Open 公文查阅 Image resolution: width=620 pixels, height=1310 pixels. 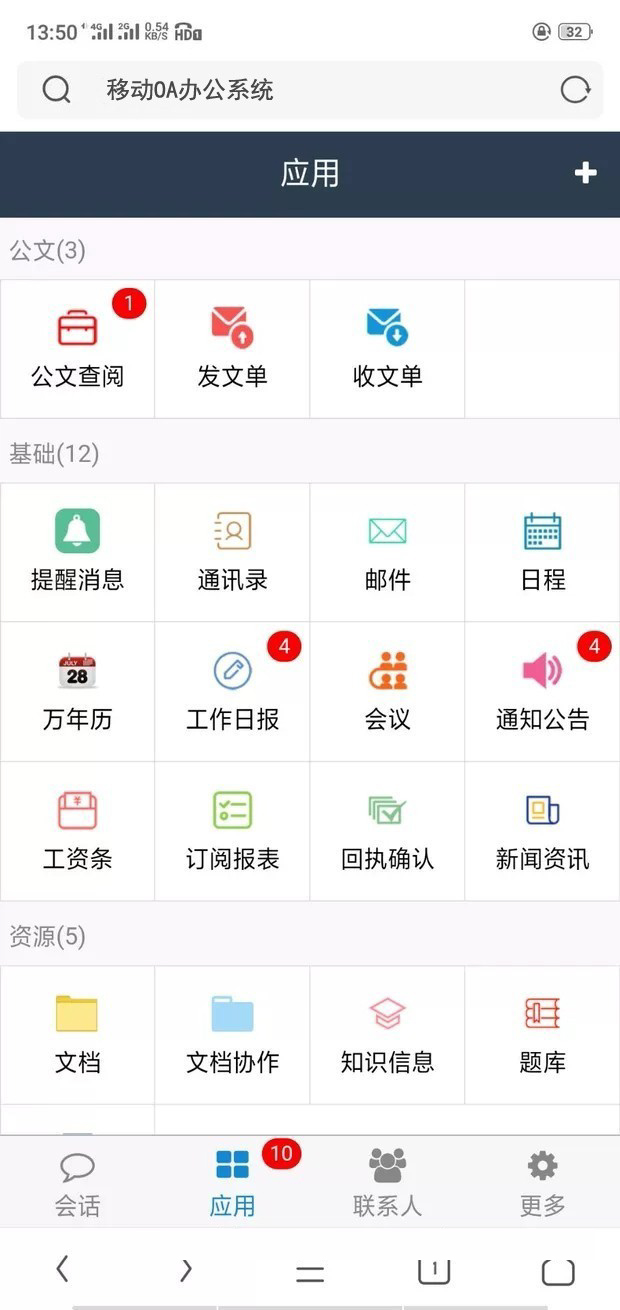pos(77,347)
